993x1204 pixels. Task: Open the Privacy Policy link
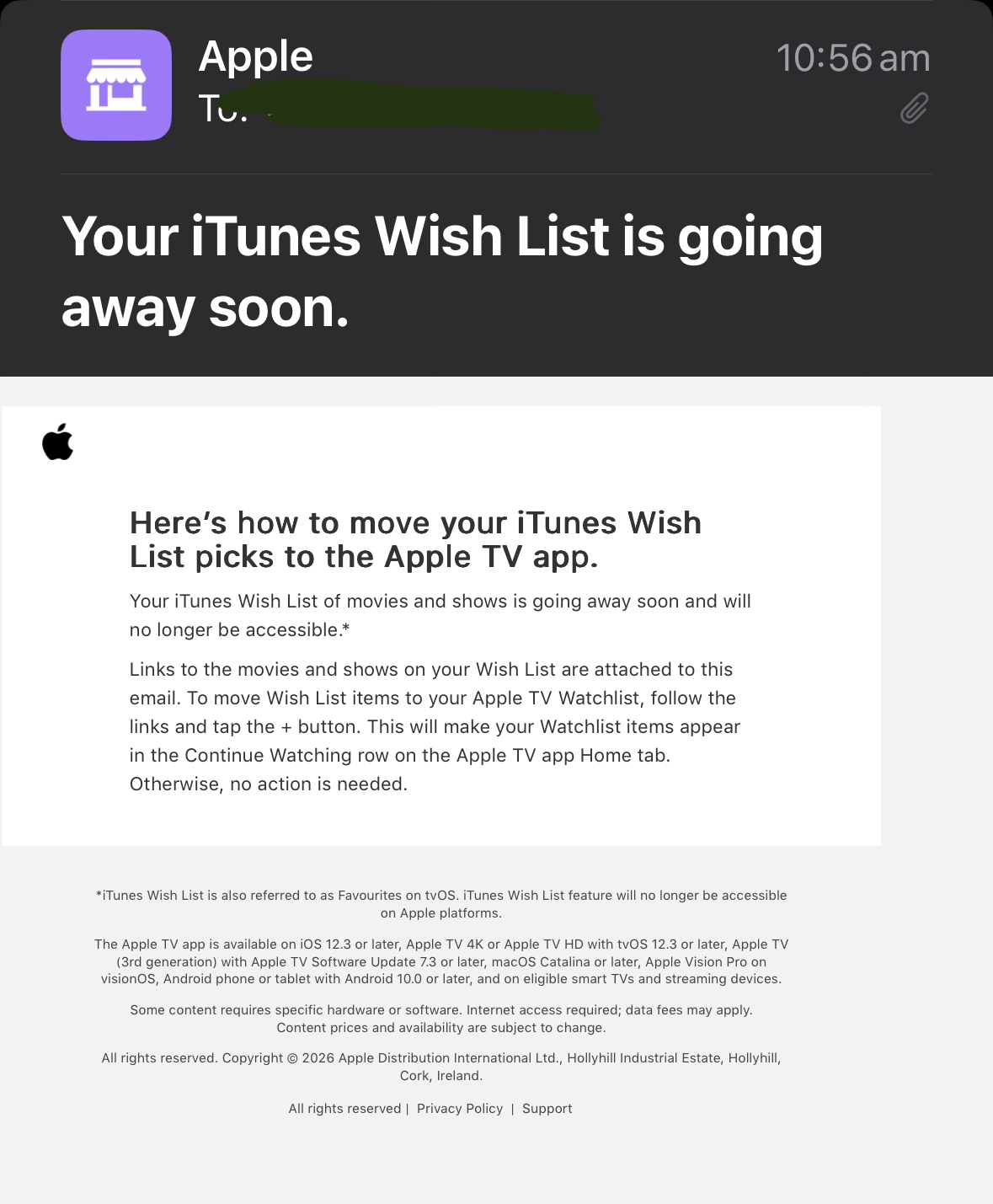(x=459, y=1109)
